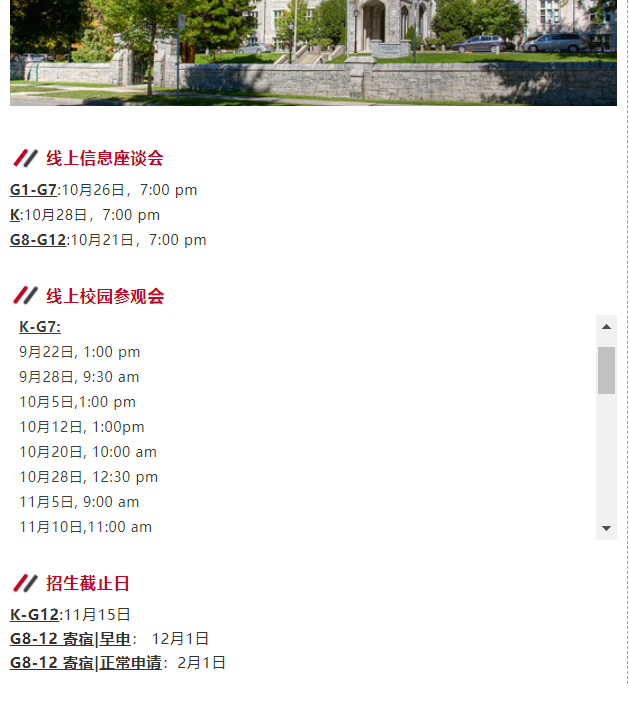The width and height of the screenshot is (629, 719).
Task: Open the K-G7 campus tour link
Action: 40,327
